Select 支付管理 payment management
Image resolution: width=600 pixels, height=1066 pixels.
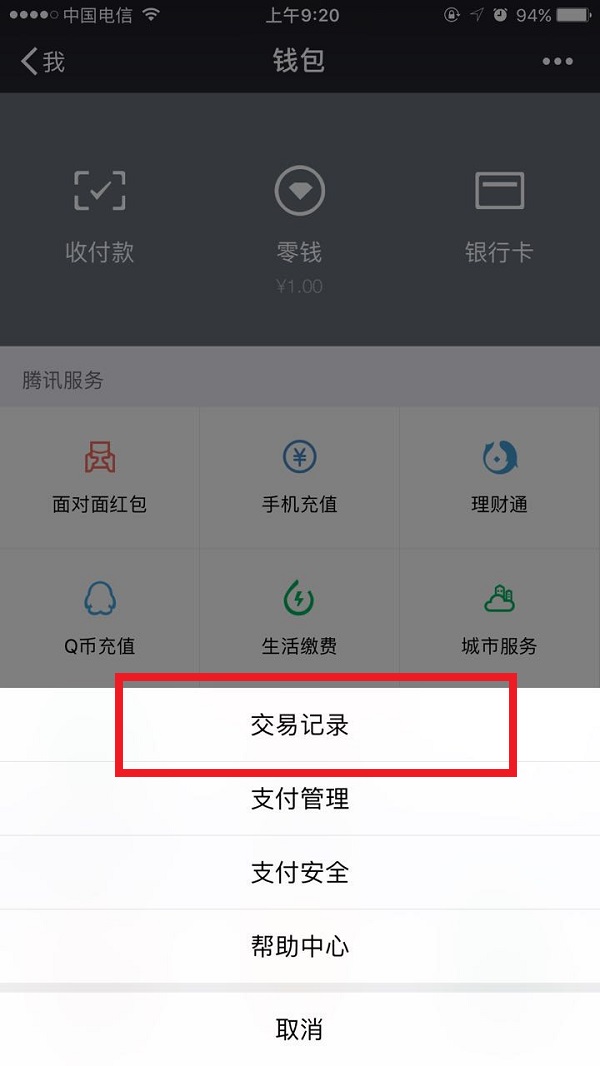(x=300, y=799)
